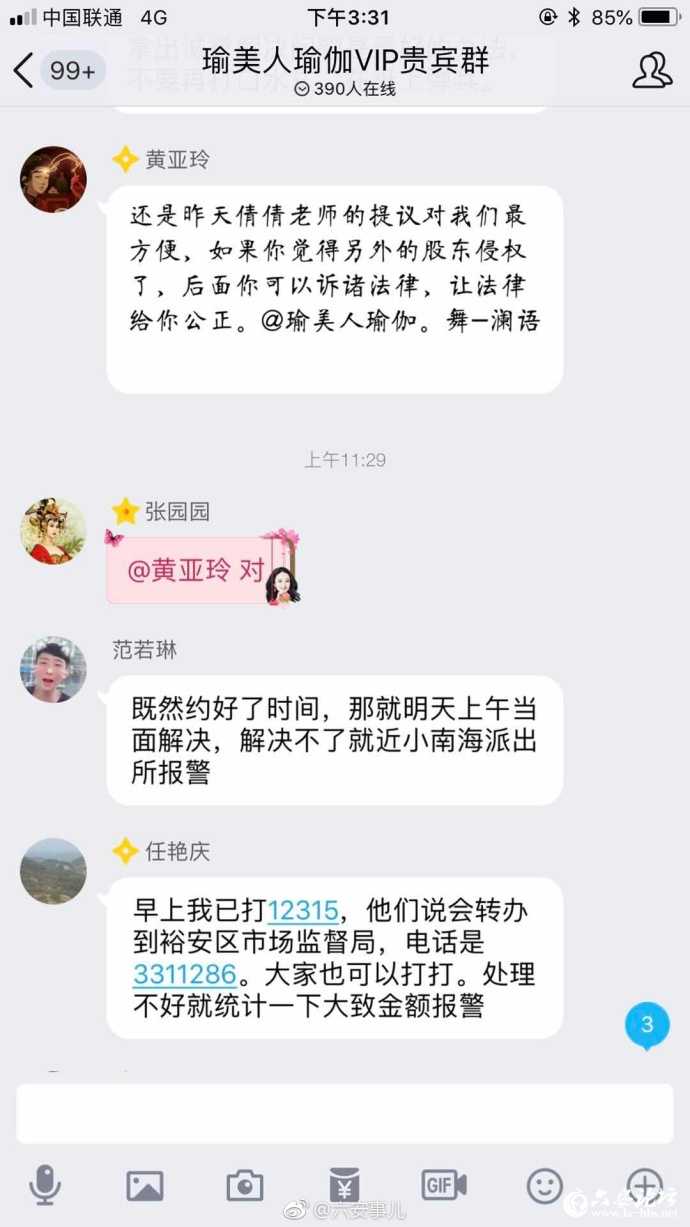Image resolution: width=690 pixels, height=1227 pixels.
Task: View 任艳庆's avatar profile
Action: (x=53, y=871)
